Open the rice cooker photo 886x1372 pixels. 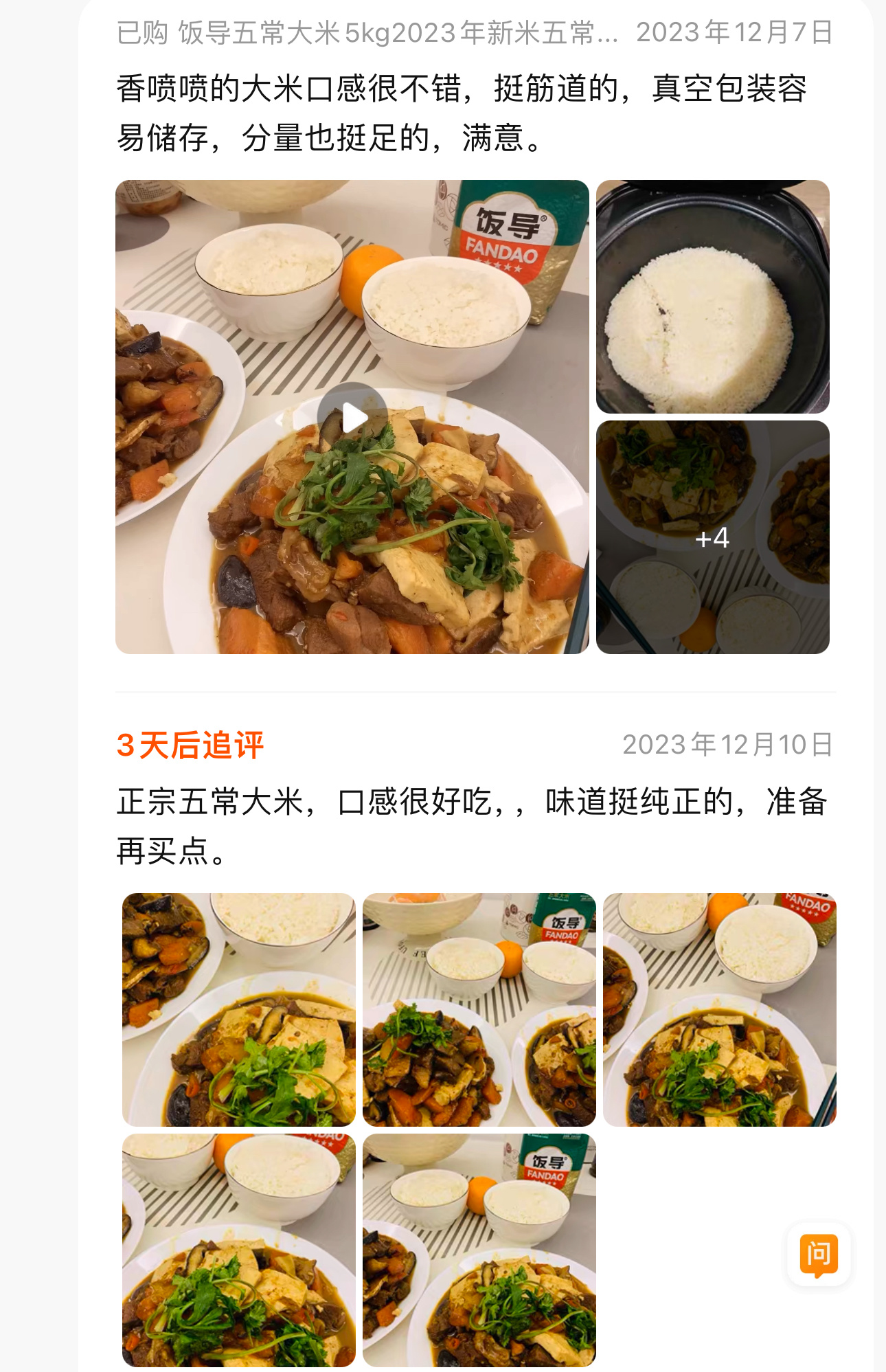(x=712, y=297)
